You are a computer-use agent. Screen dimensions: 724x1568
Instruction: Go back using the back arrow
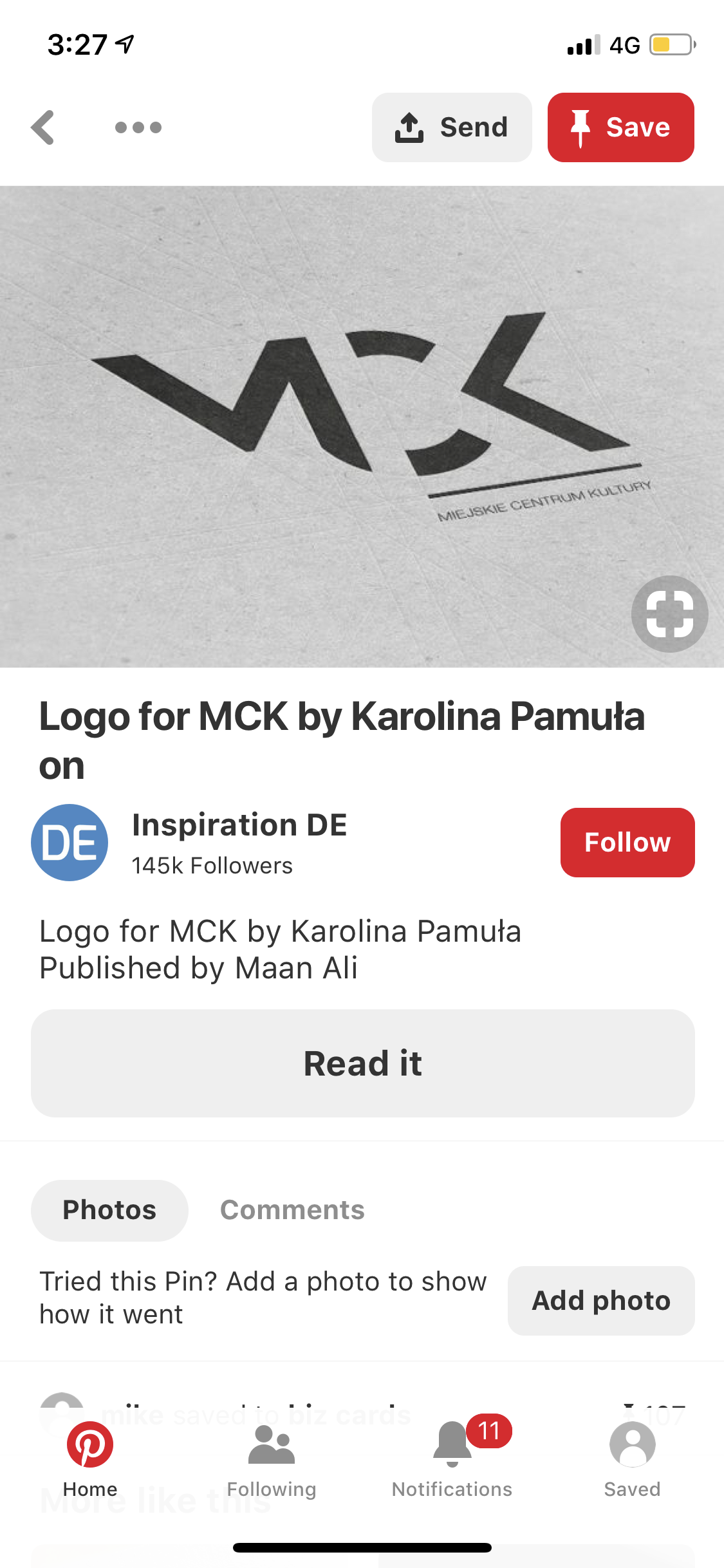click(x=43, y=127)
